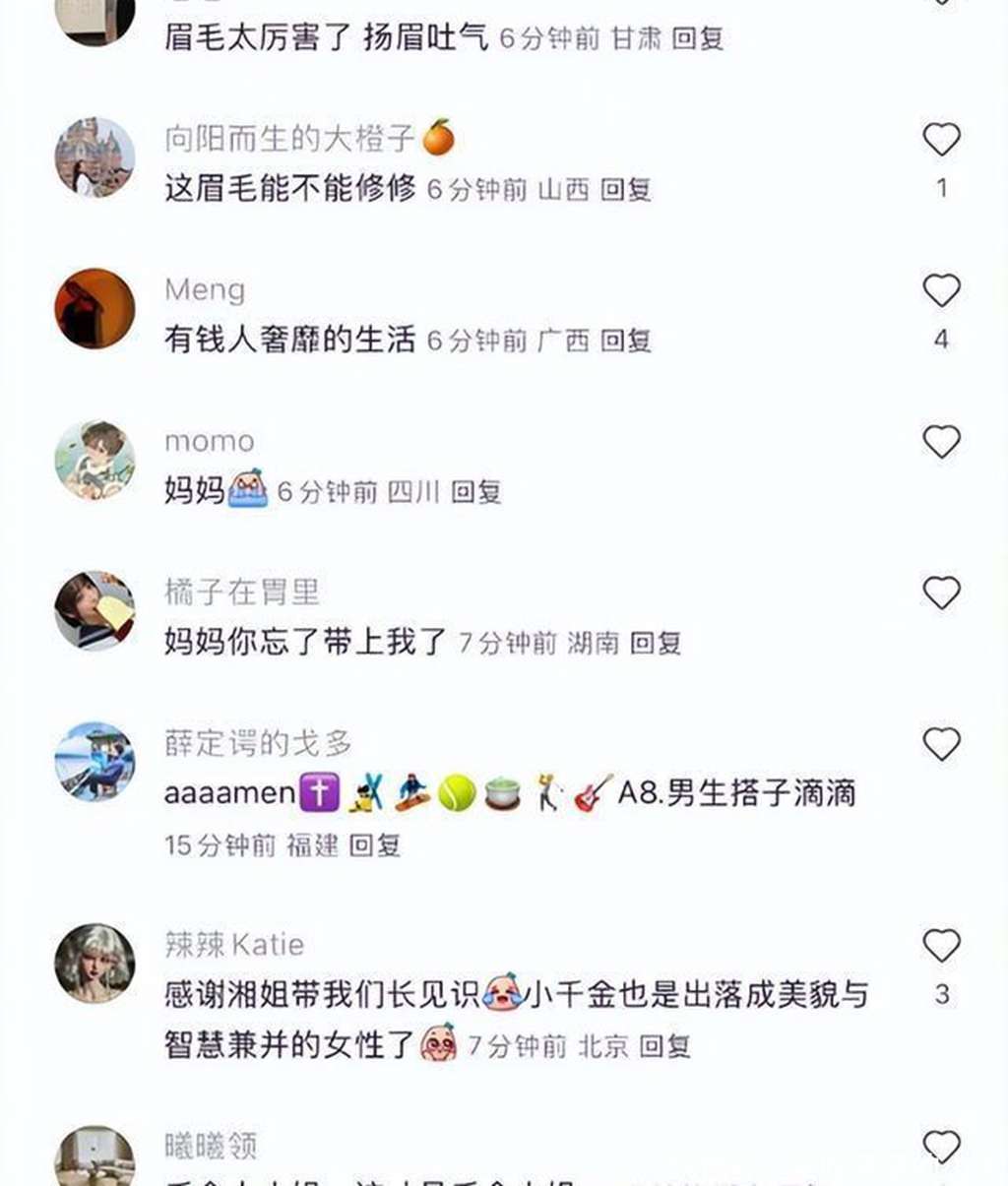
Task: Like the comment by 向阳而生的大橙子
Action: click(x=941, y=140)
